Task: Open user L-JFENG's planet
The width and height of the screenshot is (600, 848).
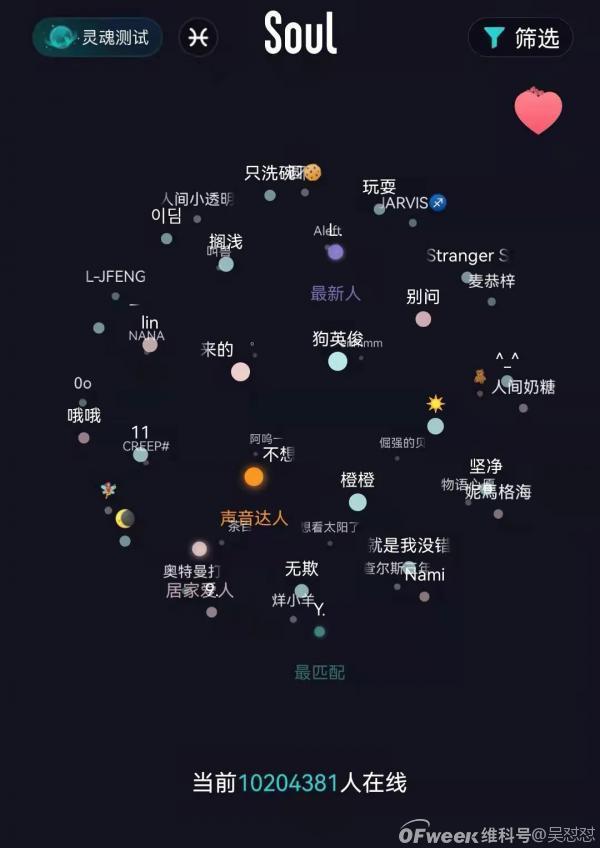Action: coord(115,296)
